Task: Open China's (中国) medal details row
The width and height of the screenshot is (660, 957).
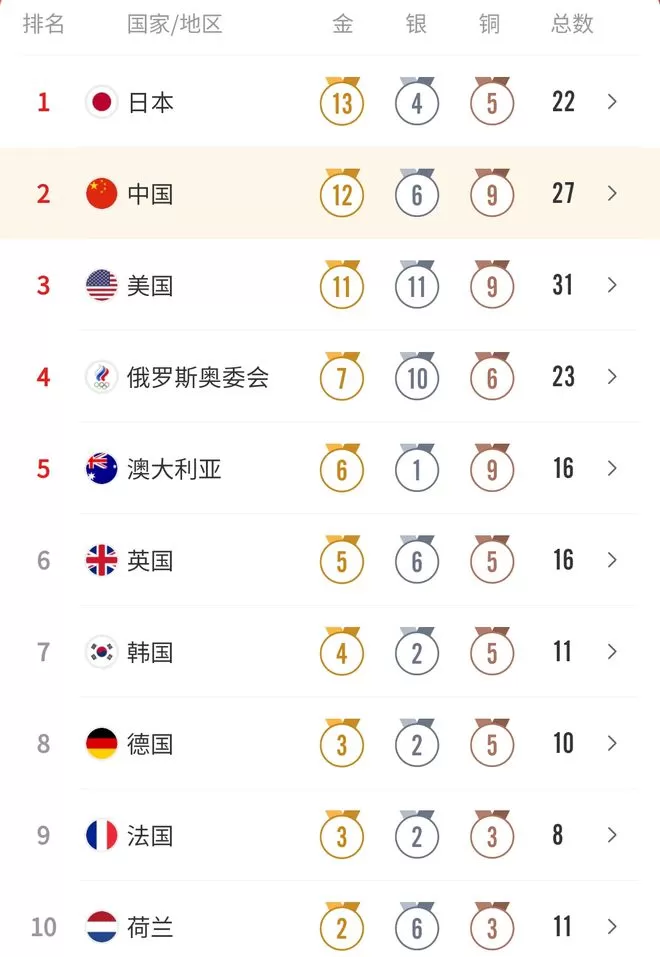Action: [x=330, y=193]
